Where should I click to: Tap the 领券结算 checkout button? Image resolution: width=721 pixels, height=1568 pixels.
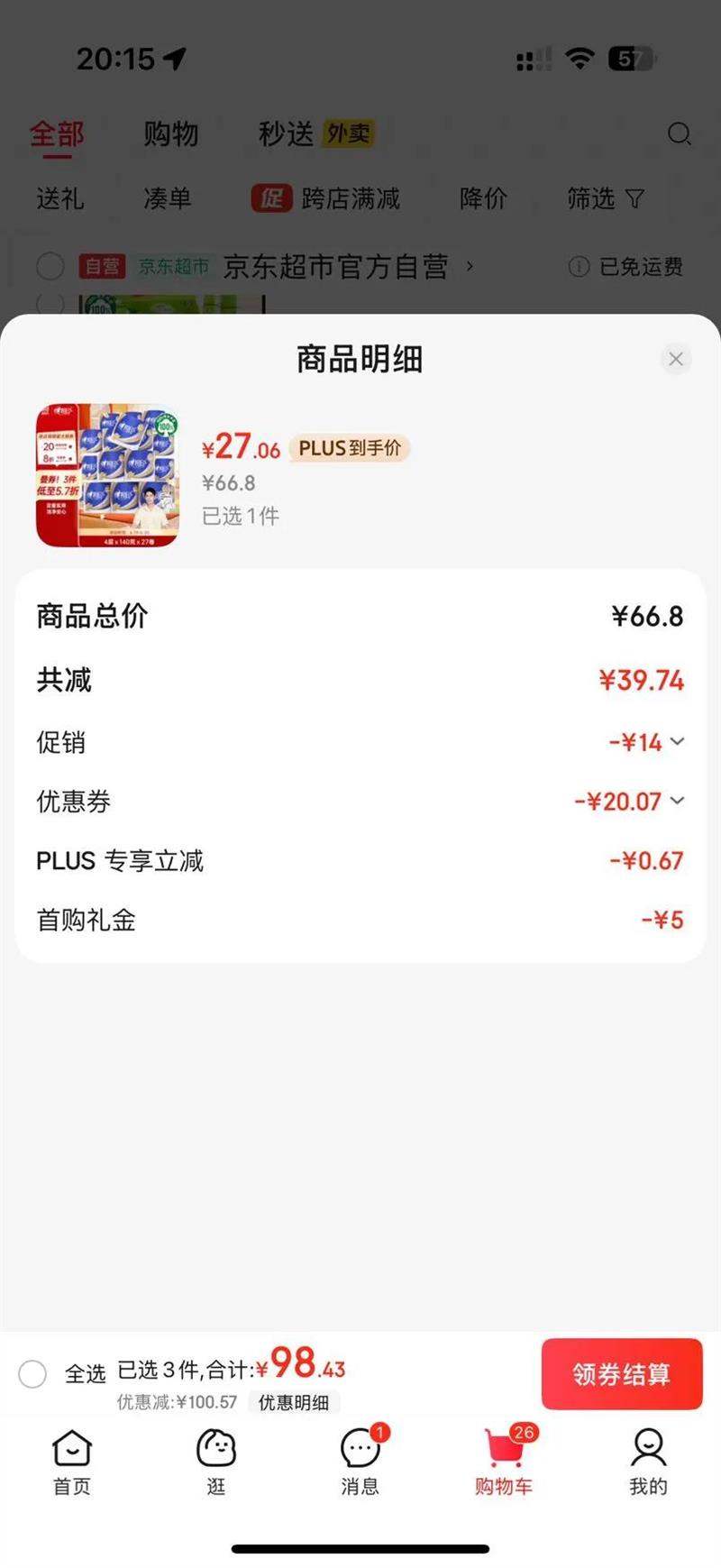click(621, 1374)
